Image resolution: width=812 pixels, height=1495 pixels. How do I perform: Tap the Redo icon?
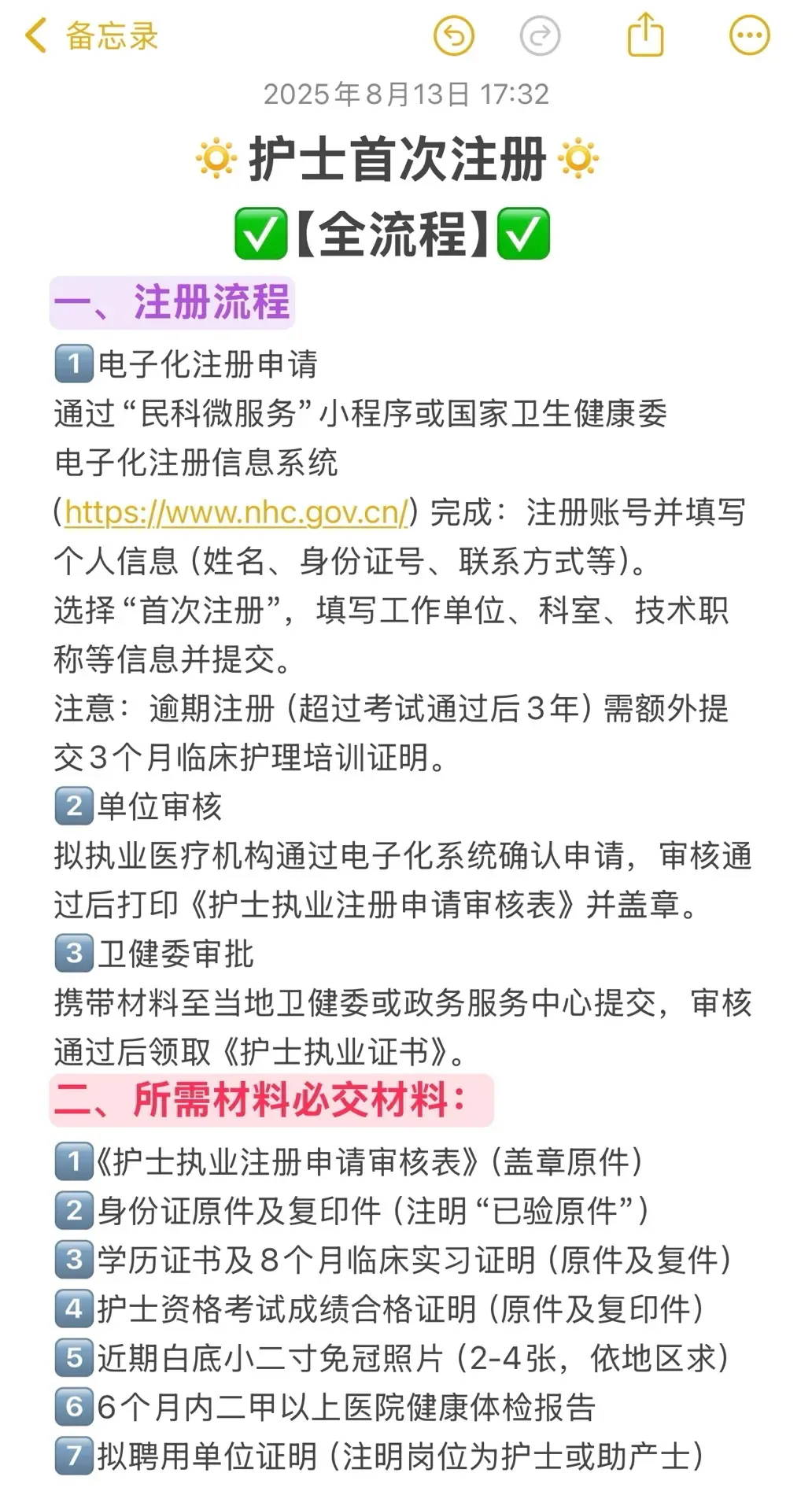tap(541, 35)
